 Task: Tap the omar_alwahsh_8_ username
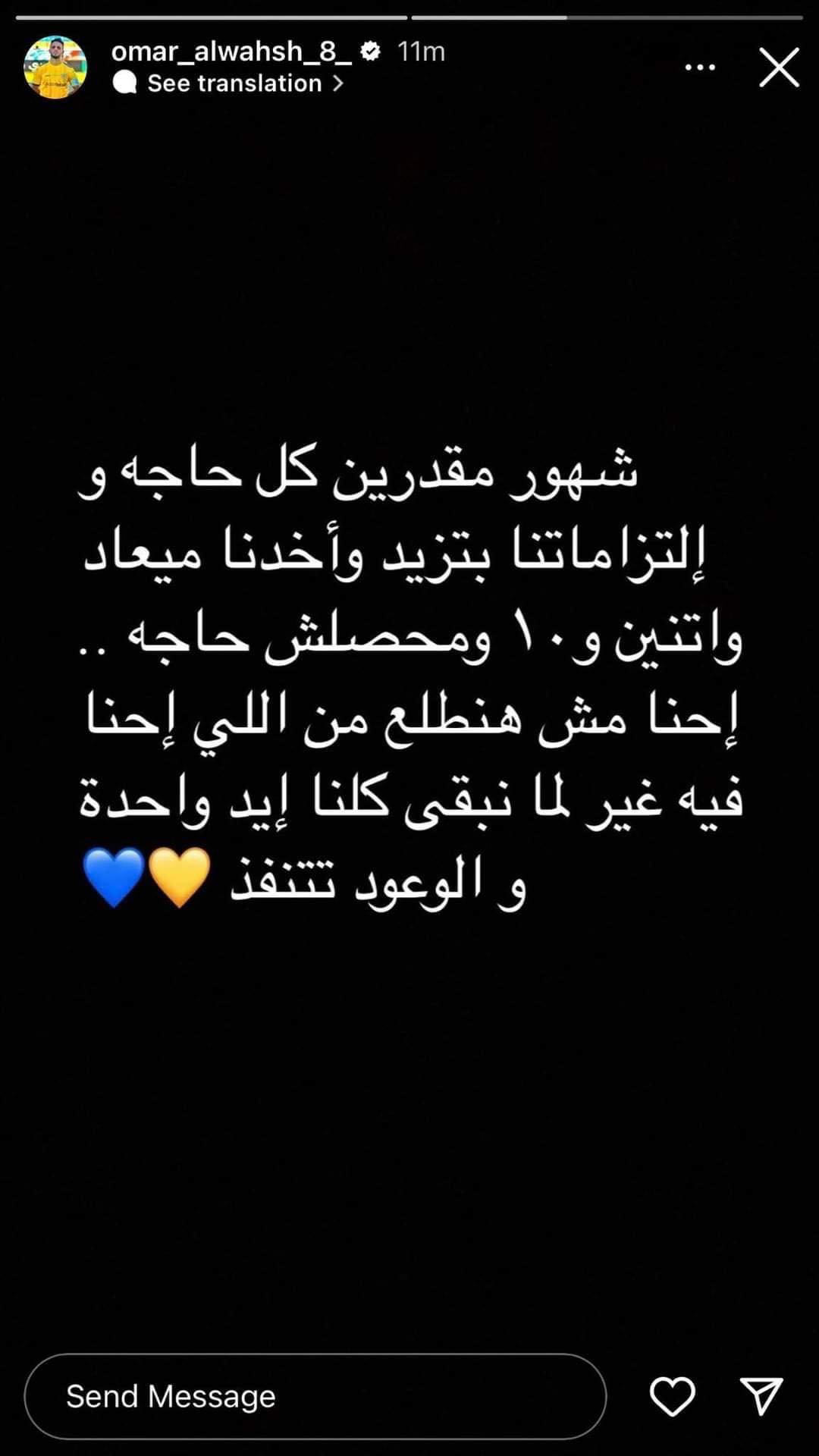pyautogui.click(x=231, y=51)
